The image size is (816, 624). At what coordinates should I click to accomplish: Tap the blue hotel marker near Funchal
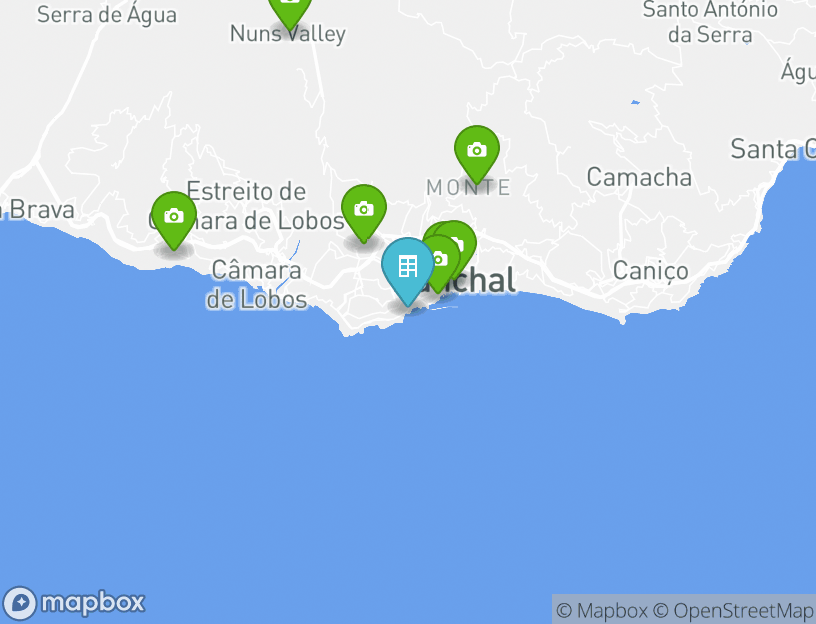407,268
